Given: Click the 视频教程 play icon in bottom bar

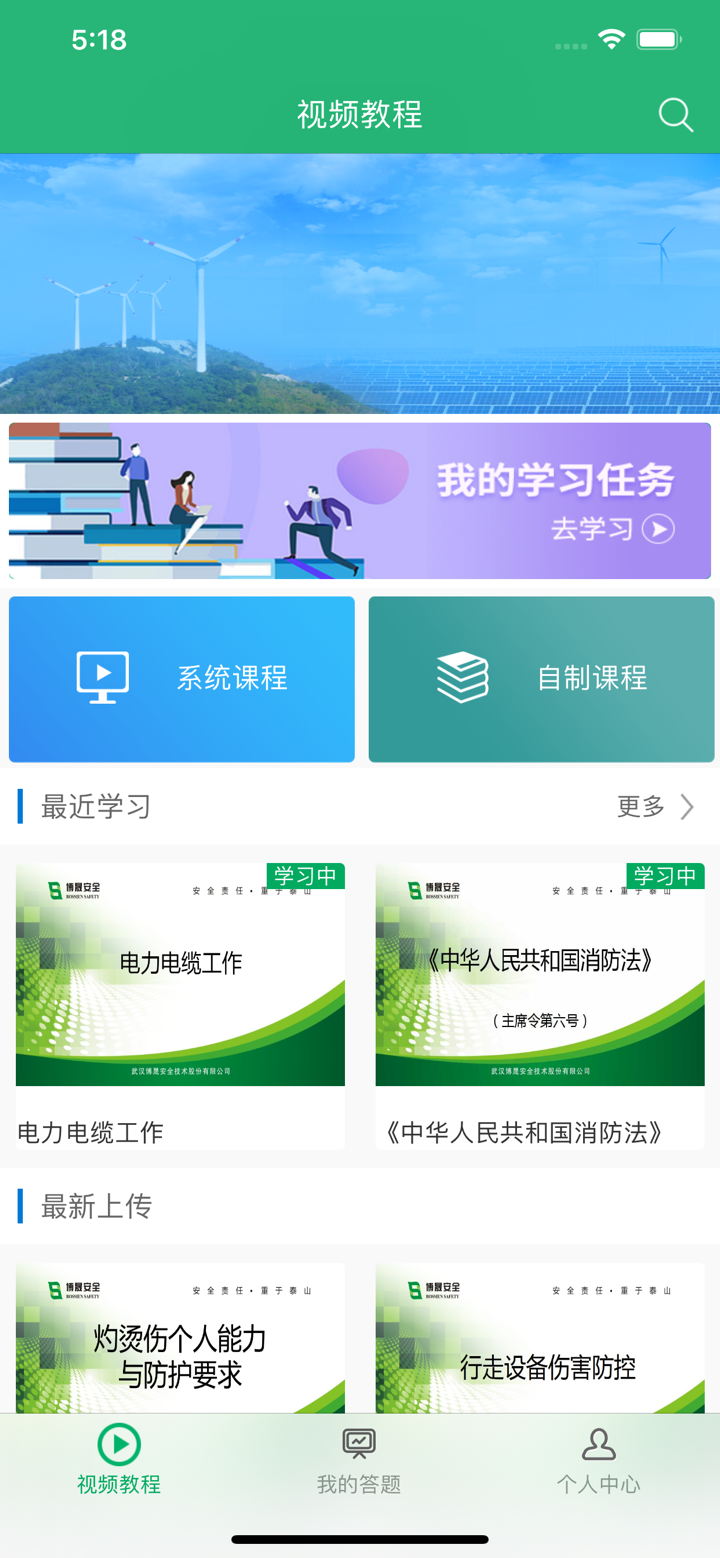Looking at the screenshot, I should 118,1444.
